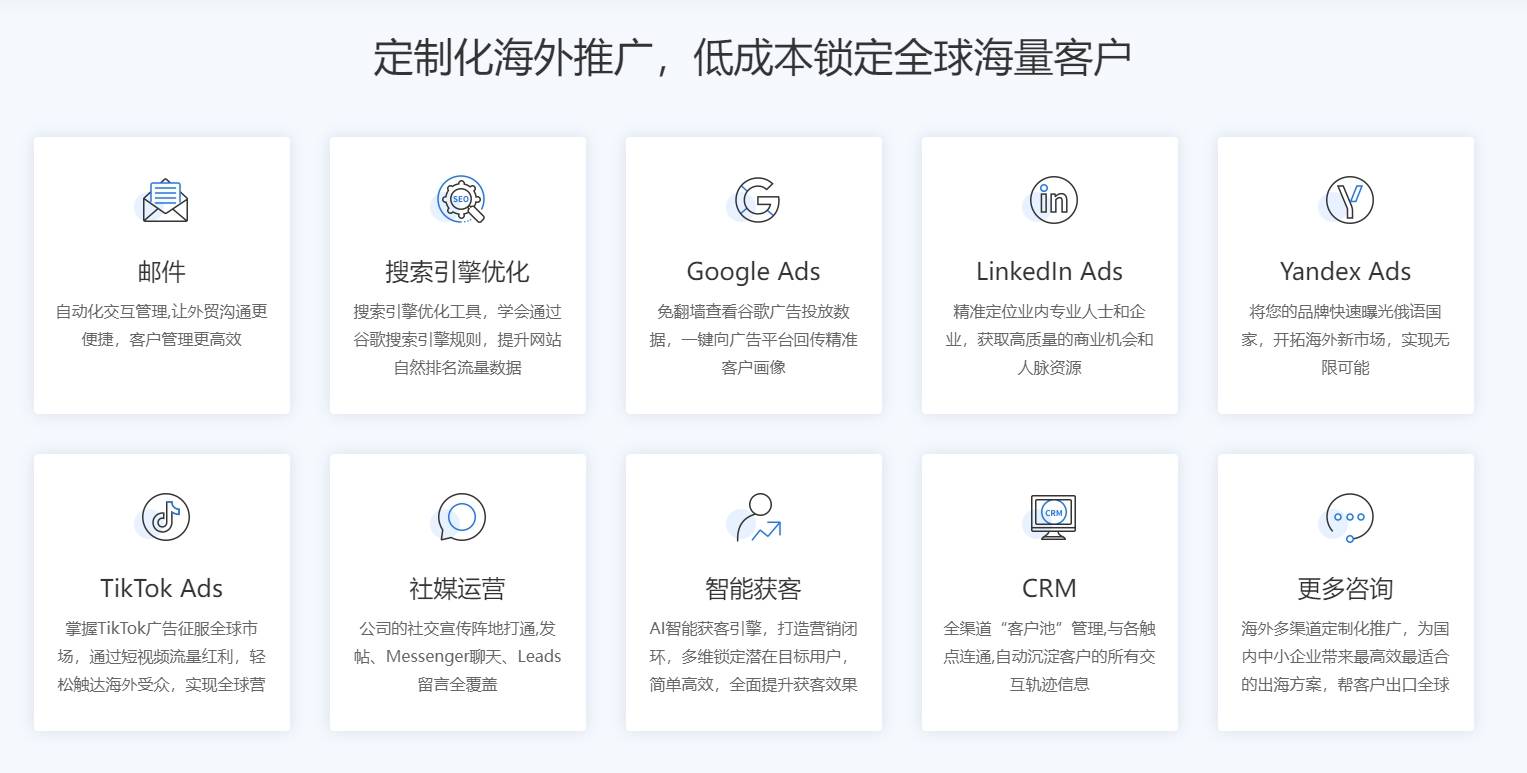Open the 搜索引擎优化 card
The image size is (1527, 773).
click(458, 272)
